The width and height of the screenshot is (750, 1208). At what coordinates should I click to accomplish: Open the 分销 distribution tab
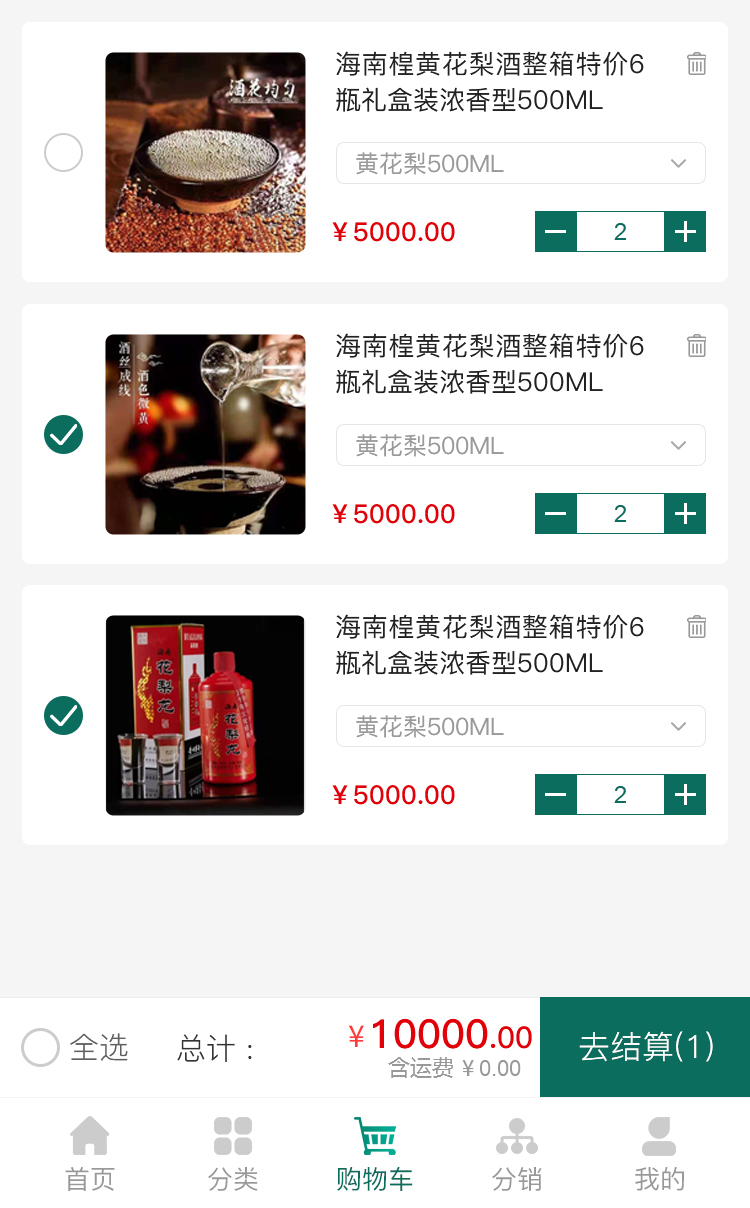pos(517,1154)
